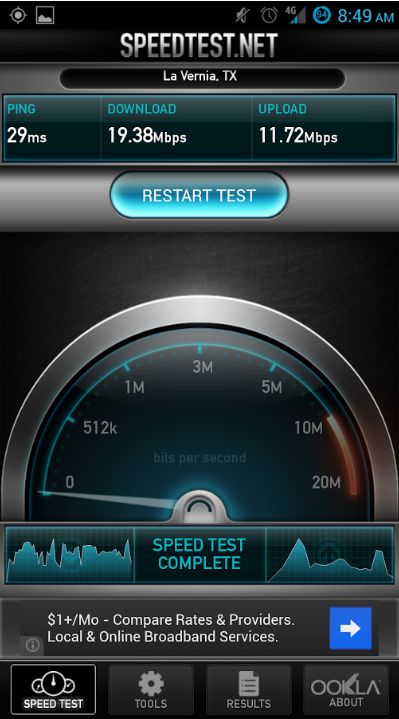Image resolution: width=399 pixels, height=719 pixels.
Task: Switch to the Results tab
Action: click(249, 689)
